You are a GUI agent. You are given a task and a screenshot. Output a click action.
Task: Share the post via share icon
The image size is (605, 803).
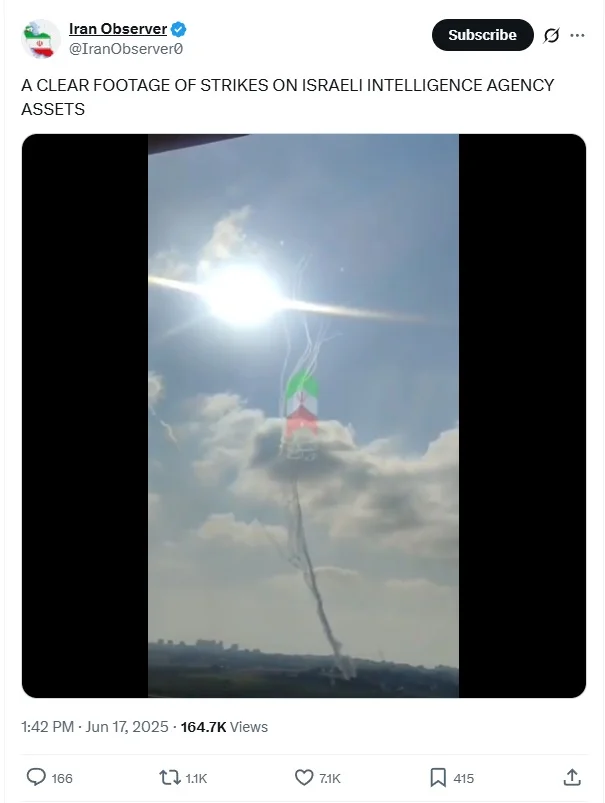(572, 777)
